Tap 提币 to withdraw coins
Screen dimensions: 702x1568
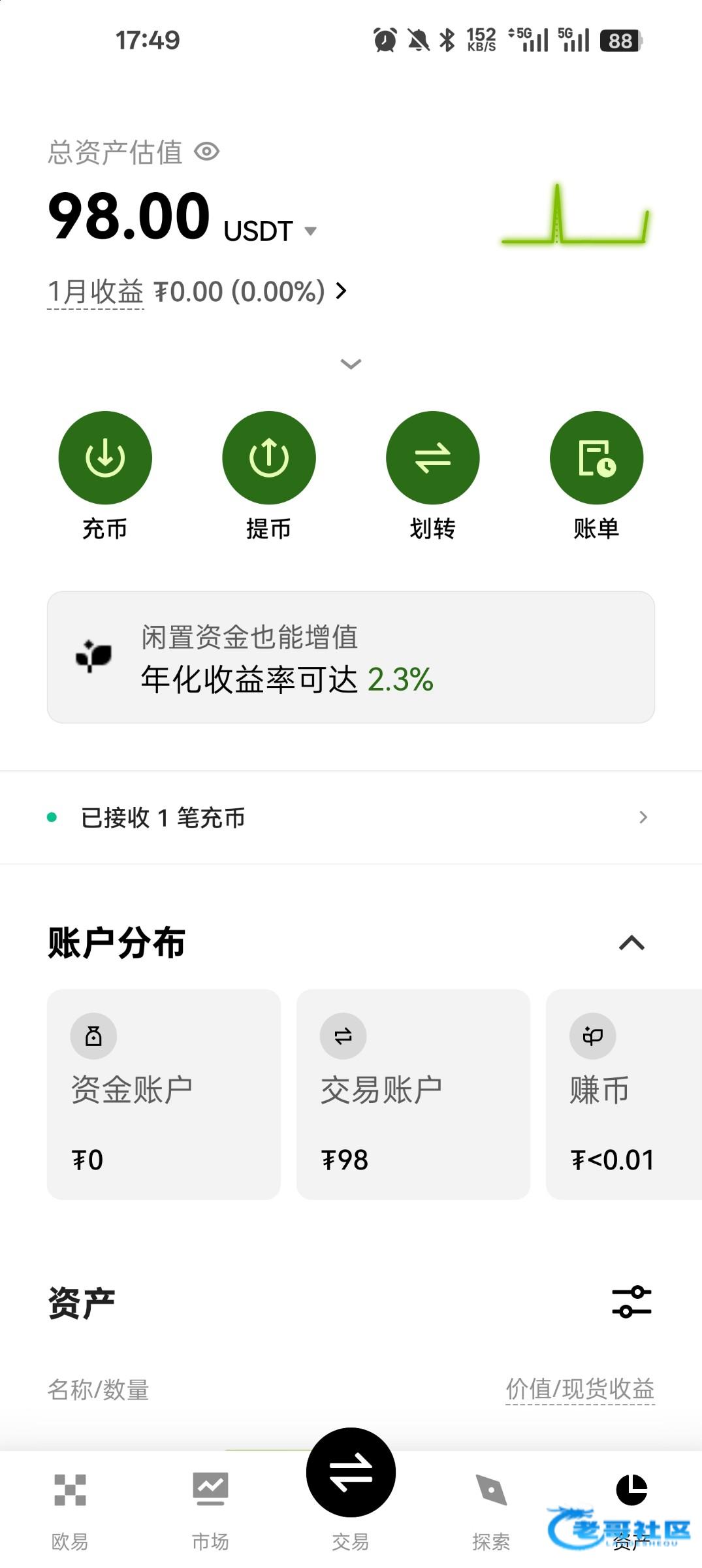tap(269, 458)
